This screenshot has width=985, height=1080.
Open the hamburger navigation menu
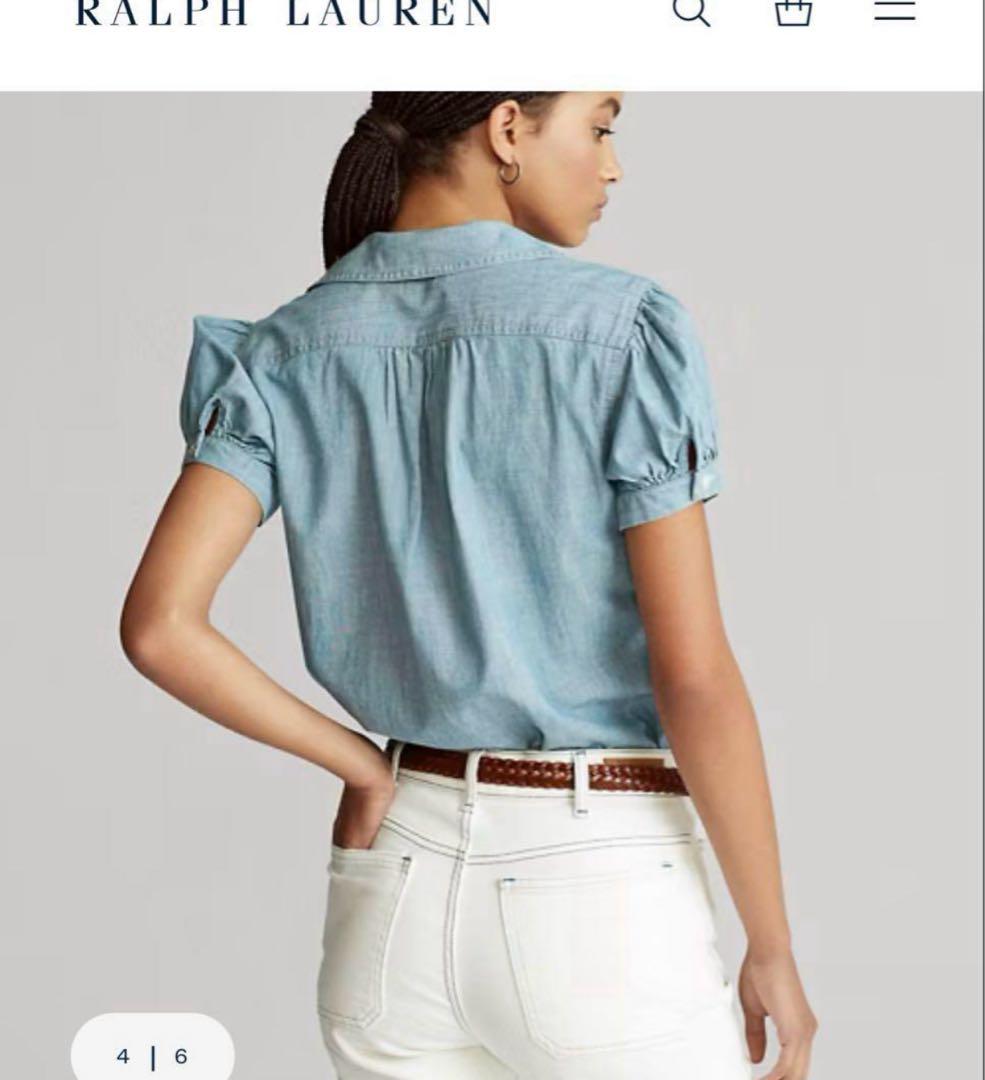894,10
